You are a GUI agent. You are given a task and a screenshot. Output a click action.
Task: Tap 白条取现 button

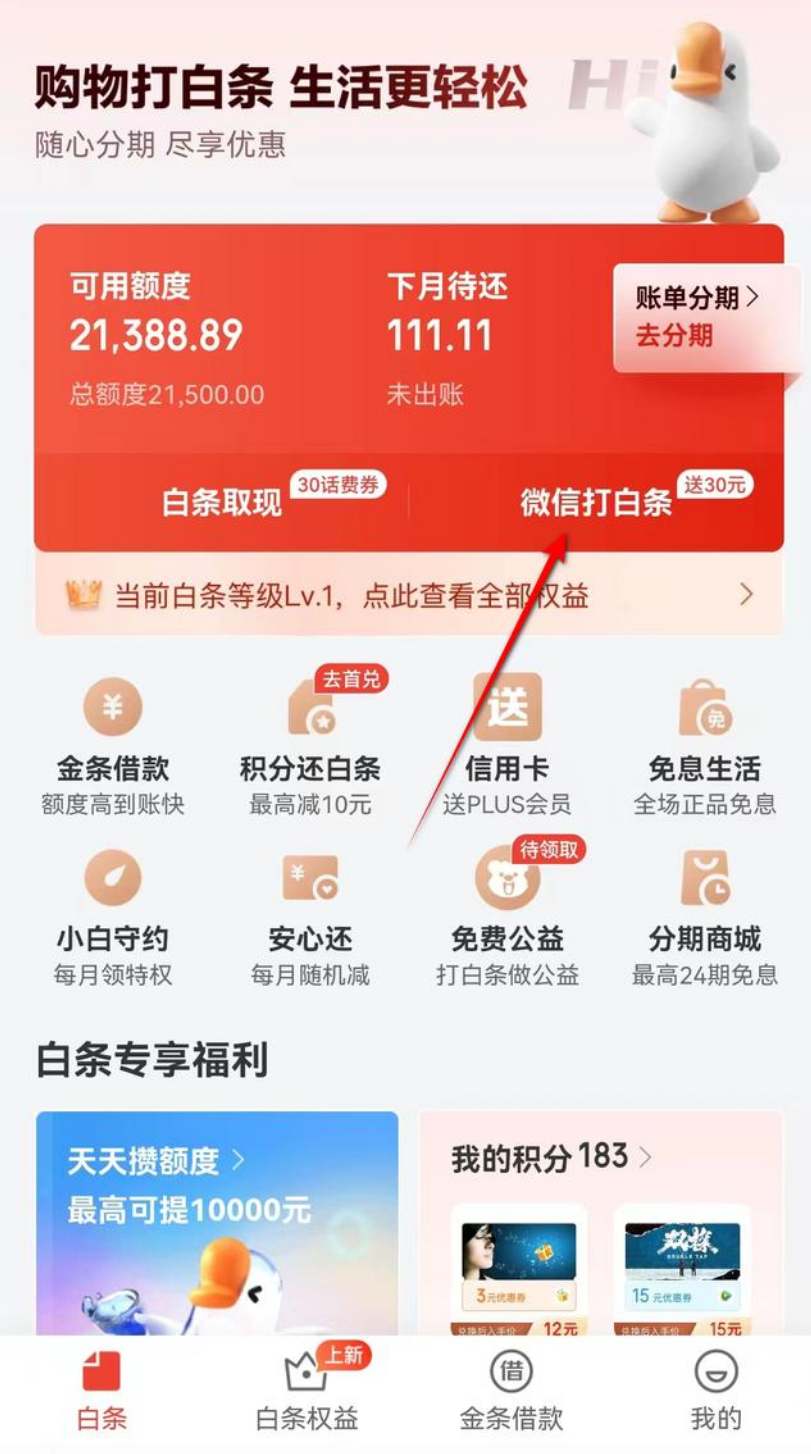pyautogui.click(x=222, y=502)
